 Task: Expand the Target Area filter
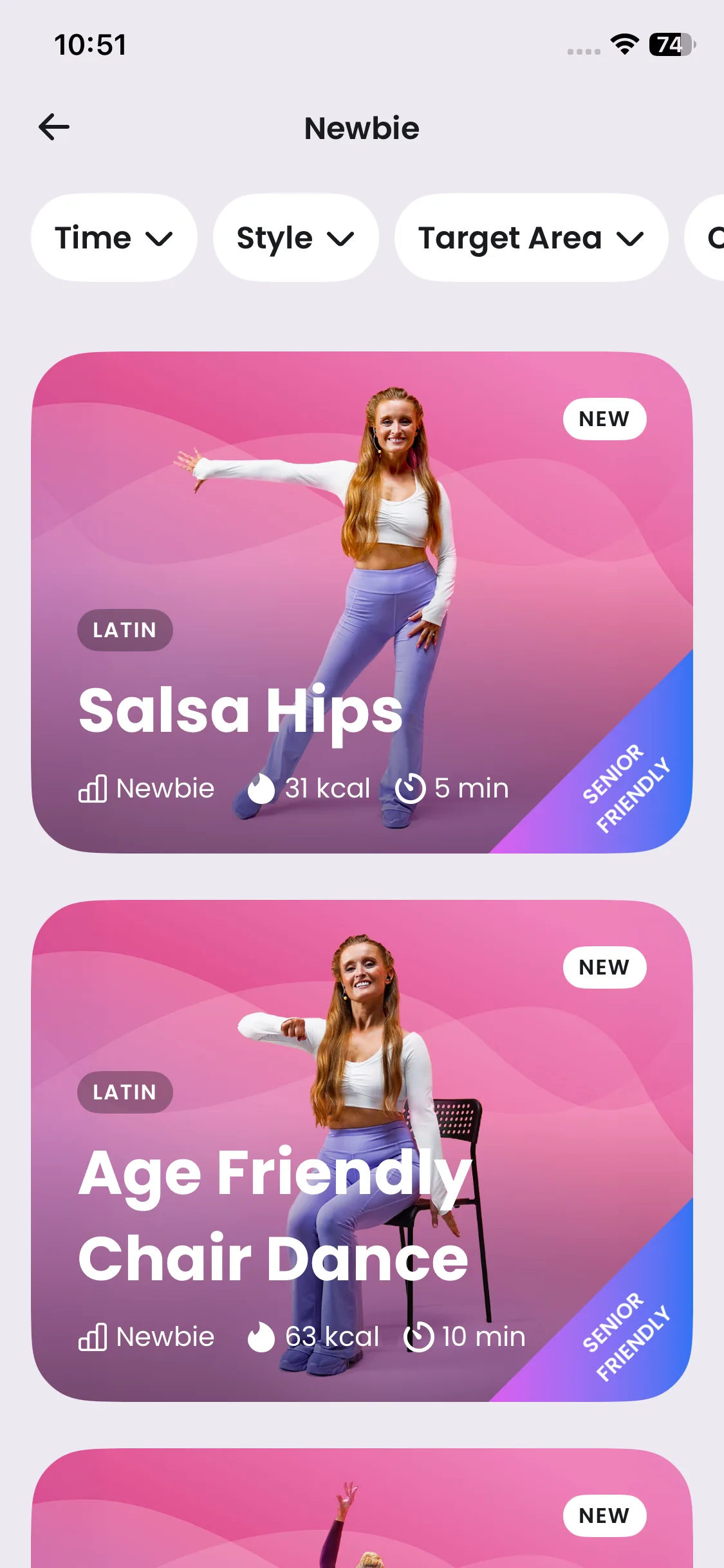pyautogui.click(x=531, y=238)
